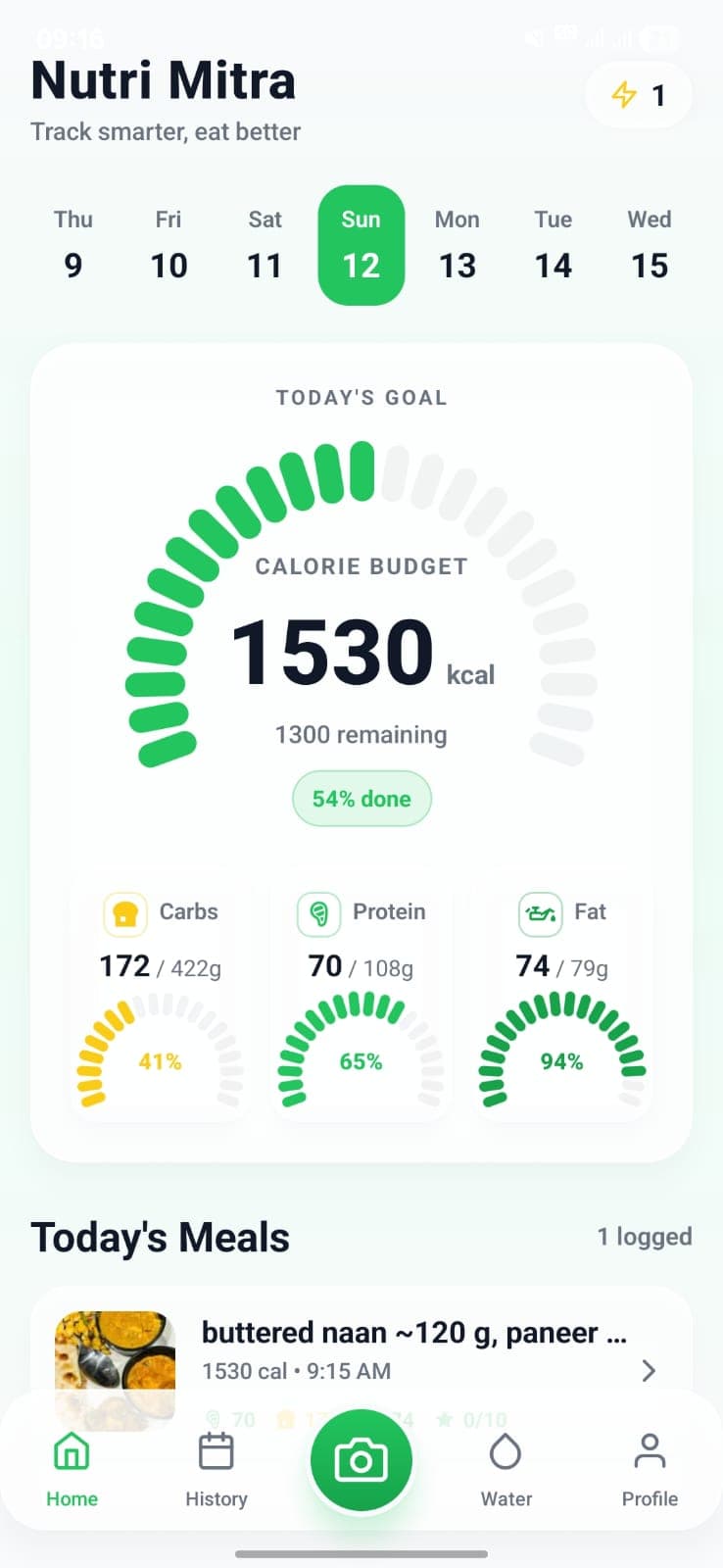The image size is (723, 1568).
Task: Click the 1 logged label
Action: [x=645, y=1237]
